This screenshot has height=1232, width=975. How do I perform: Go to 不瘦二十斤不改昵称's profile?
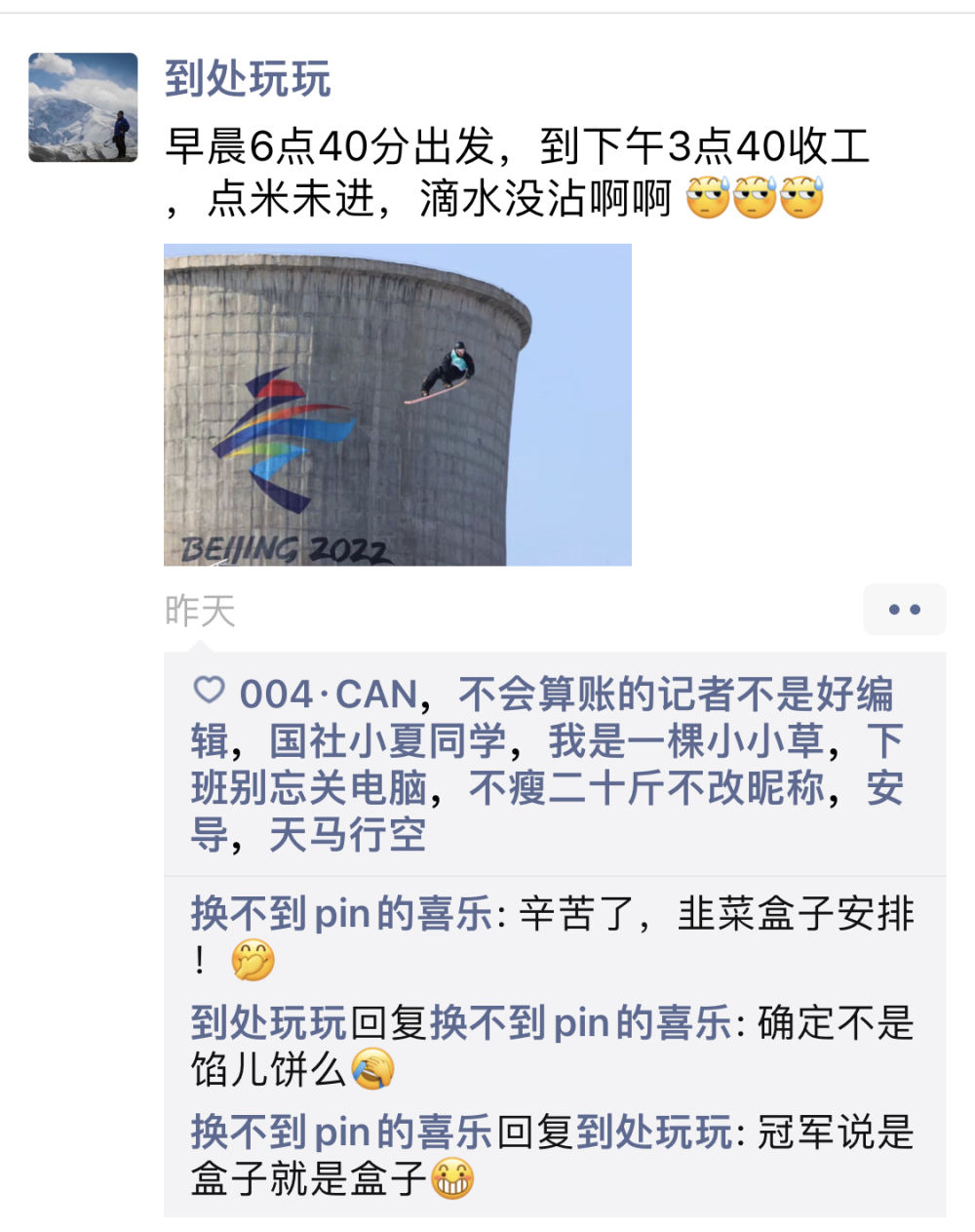point(646,788)
